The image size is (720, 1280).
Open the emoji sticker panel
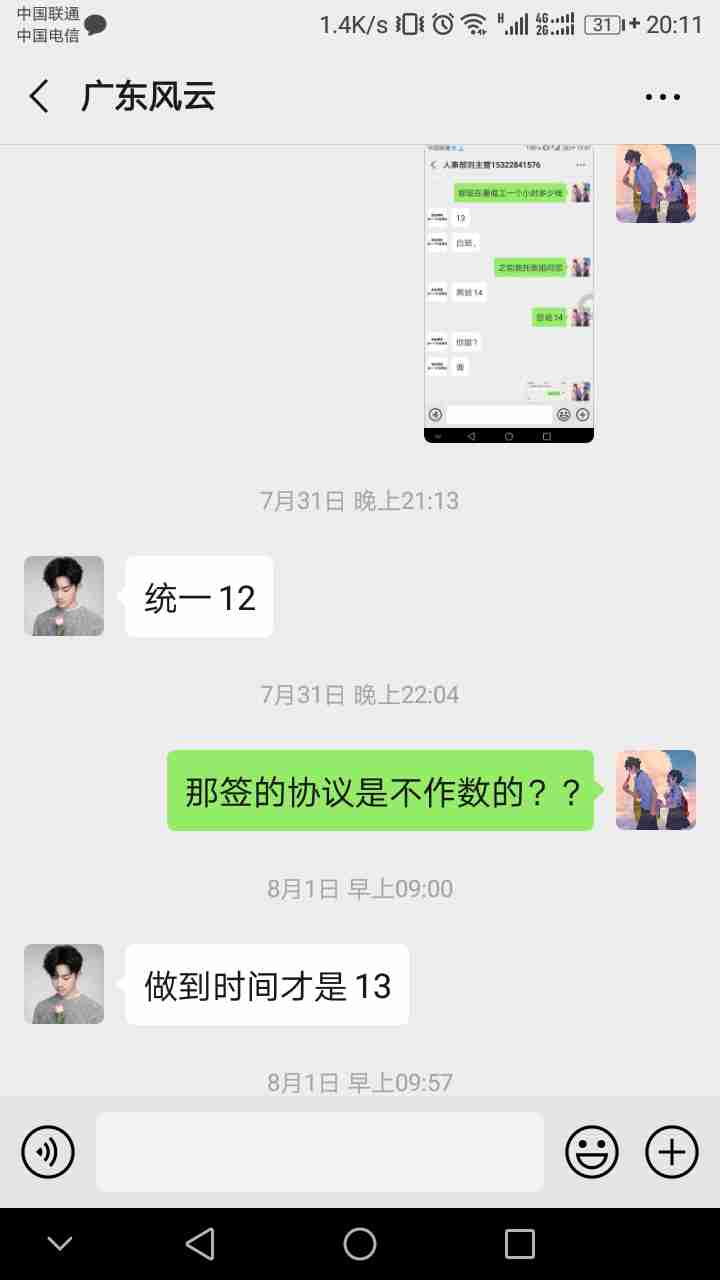click(x=592, y=1152)
